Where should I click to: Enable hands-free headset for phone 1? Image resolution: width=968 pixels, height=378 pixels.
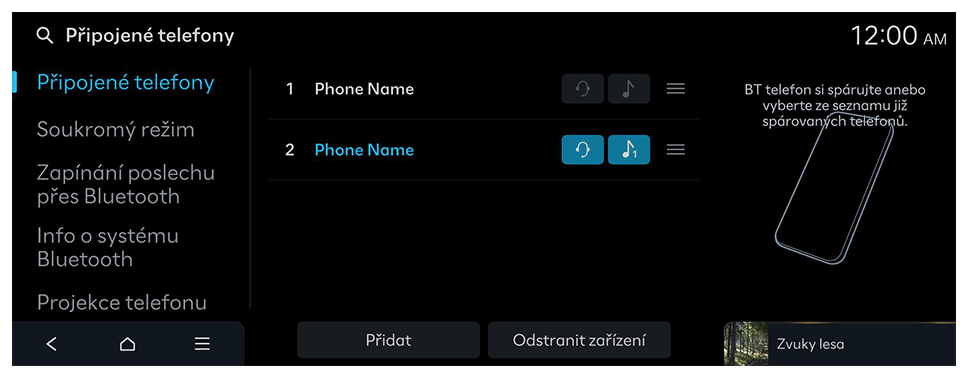583,89
